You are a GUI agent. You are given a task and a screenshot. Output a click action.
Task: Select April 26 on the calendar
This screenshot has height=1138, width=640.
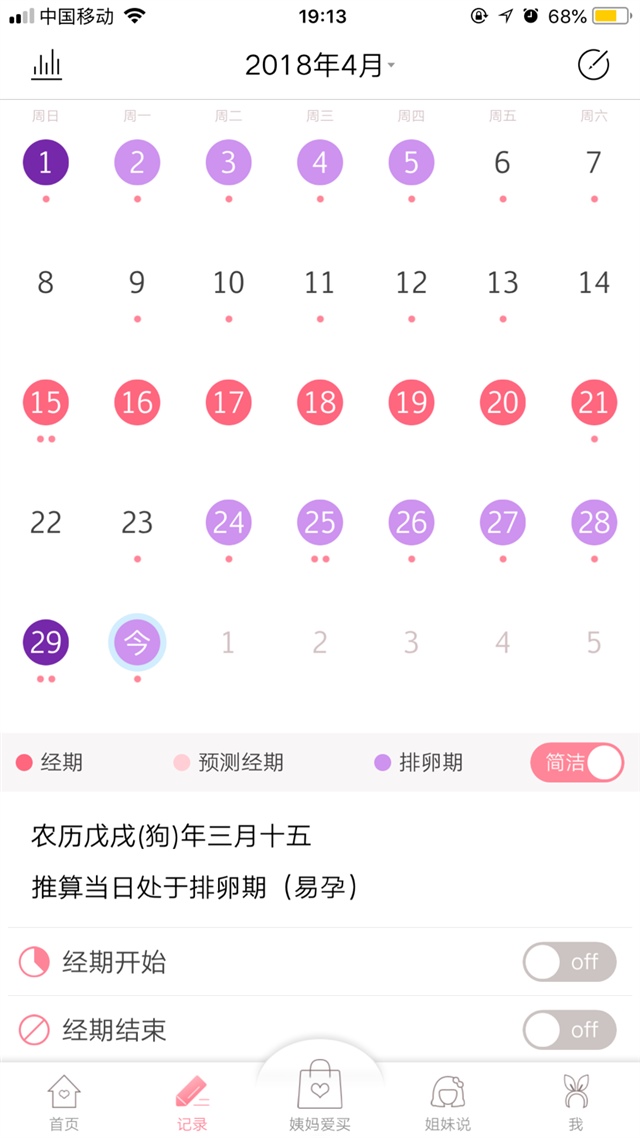pos(411,522)
